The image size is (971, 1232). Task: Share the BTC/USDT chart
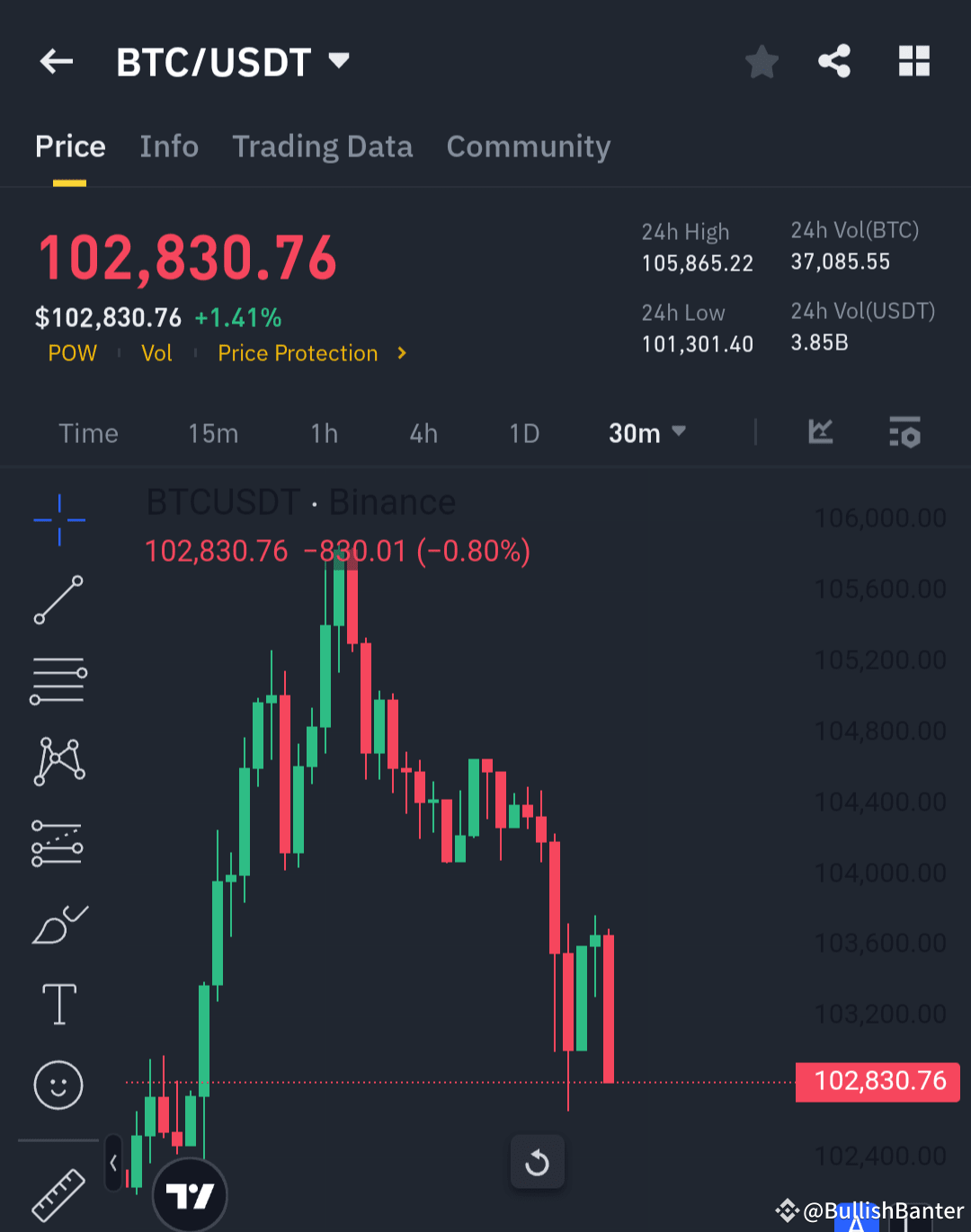tap(833, 61)
